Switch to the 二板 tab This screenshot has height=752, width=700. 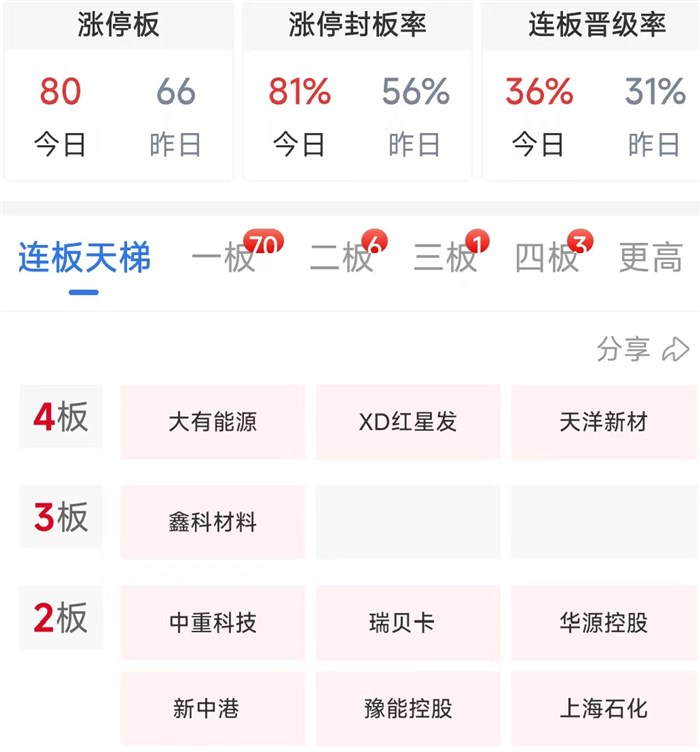tap(341, 258)
